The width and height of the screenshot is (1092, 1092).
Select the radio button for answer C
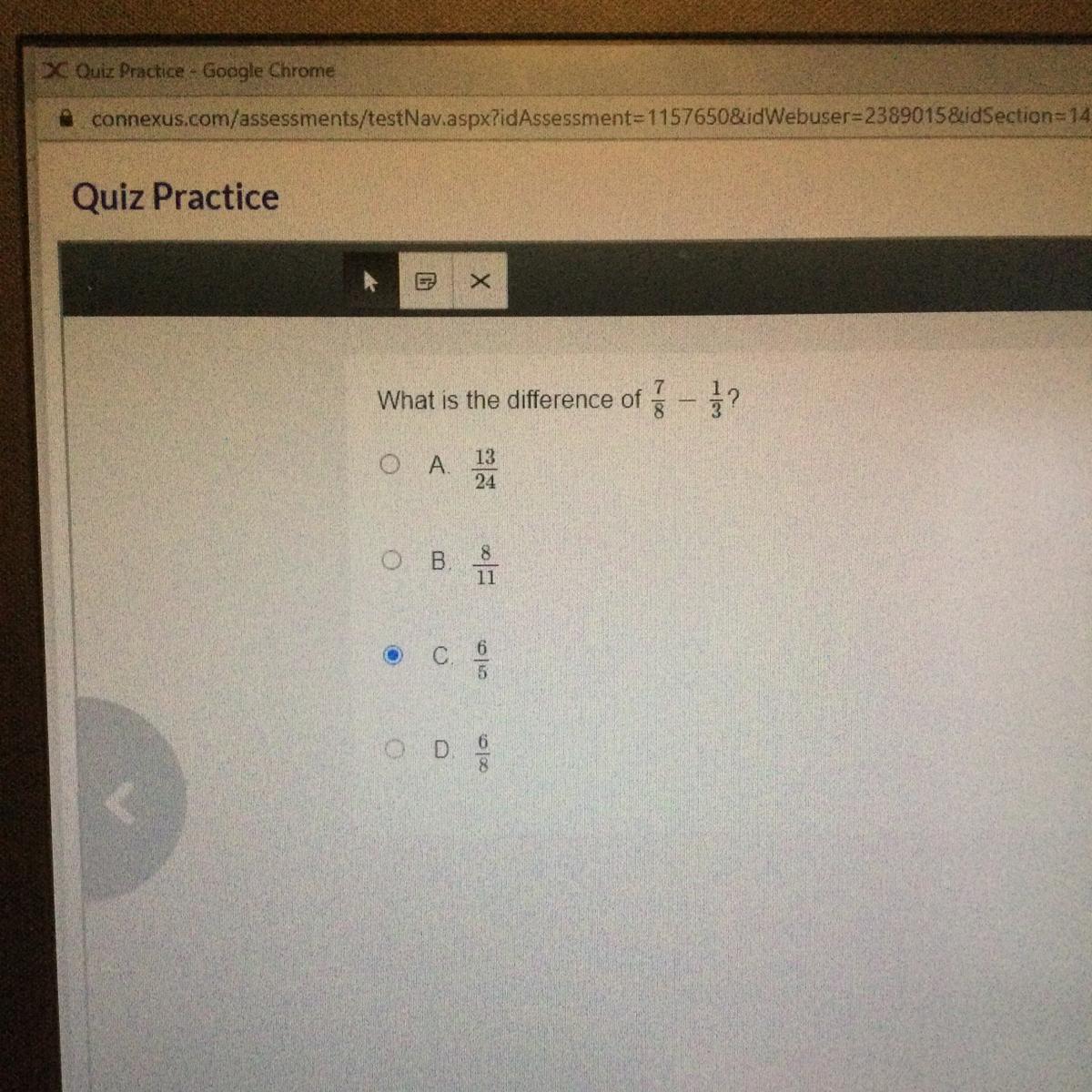tap(393, 655)
